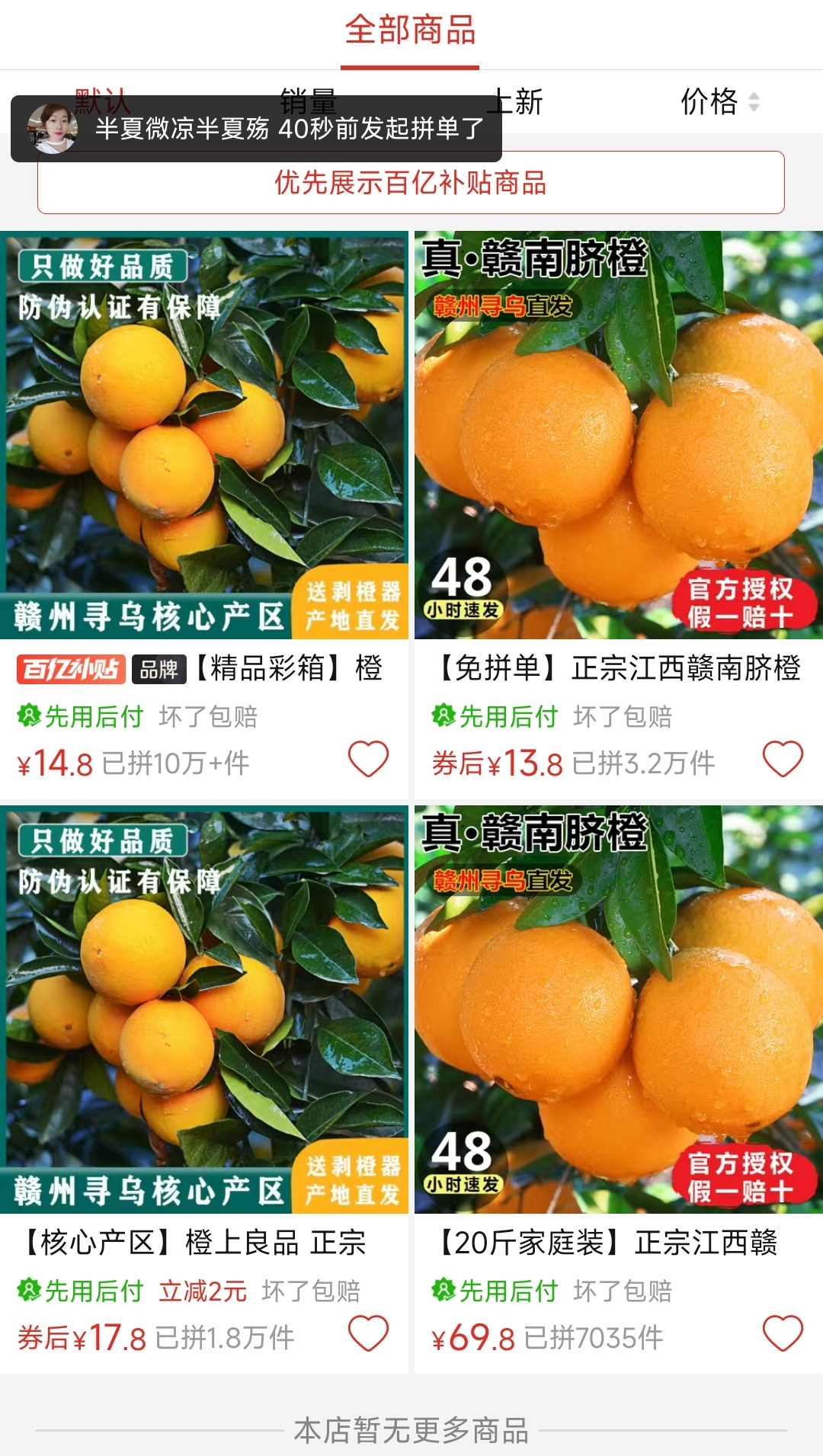This screenshot has width=823, height=1456.
Task: Favorite the ¥69.8 20斤家庭装 product
Action: pos(783,1334)
